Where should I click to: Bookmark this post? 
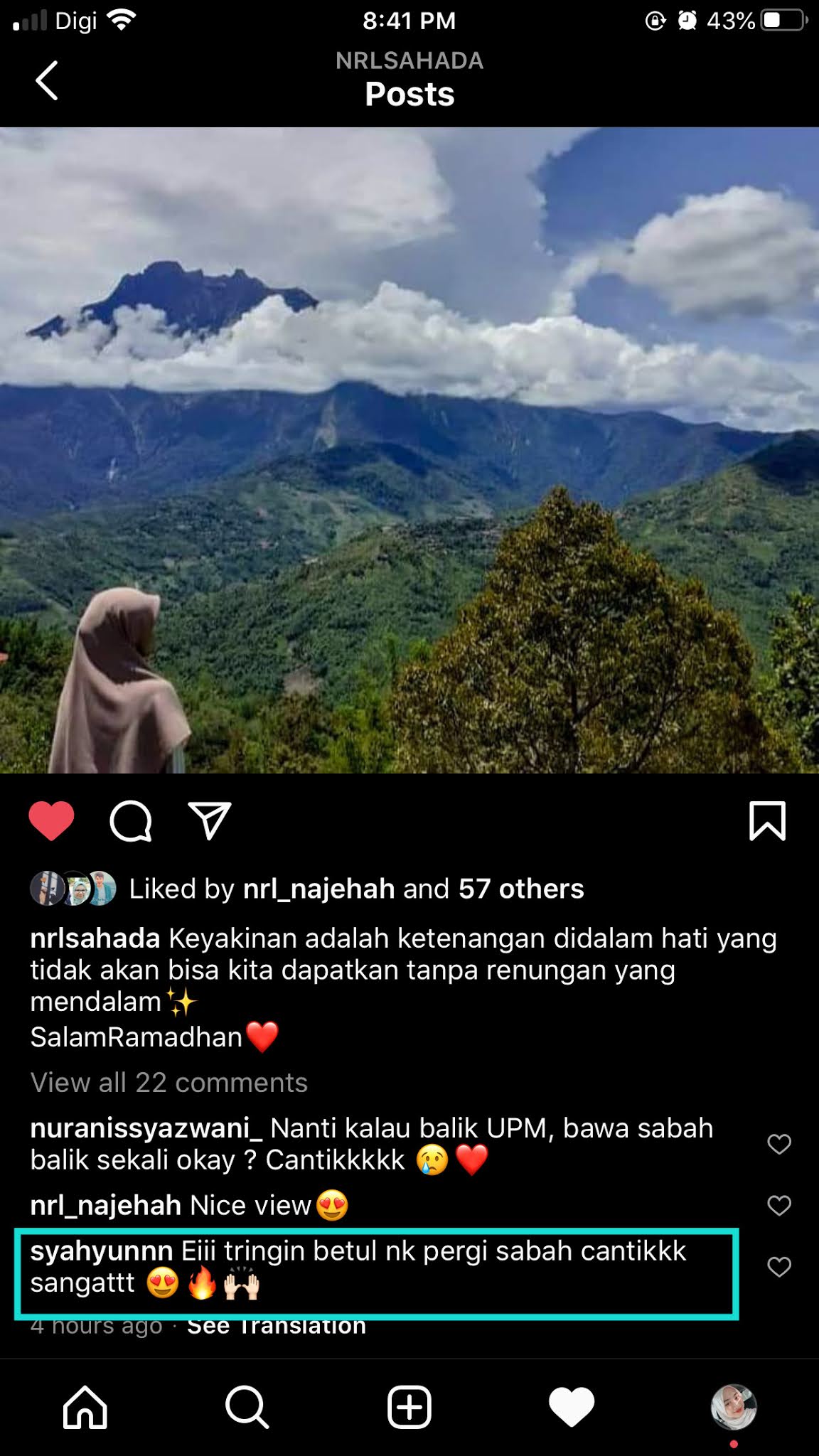pos(768,821)
